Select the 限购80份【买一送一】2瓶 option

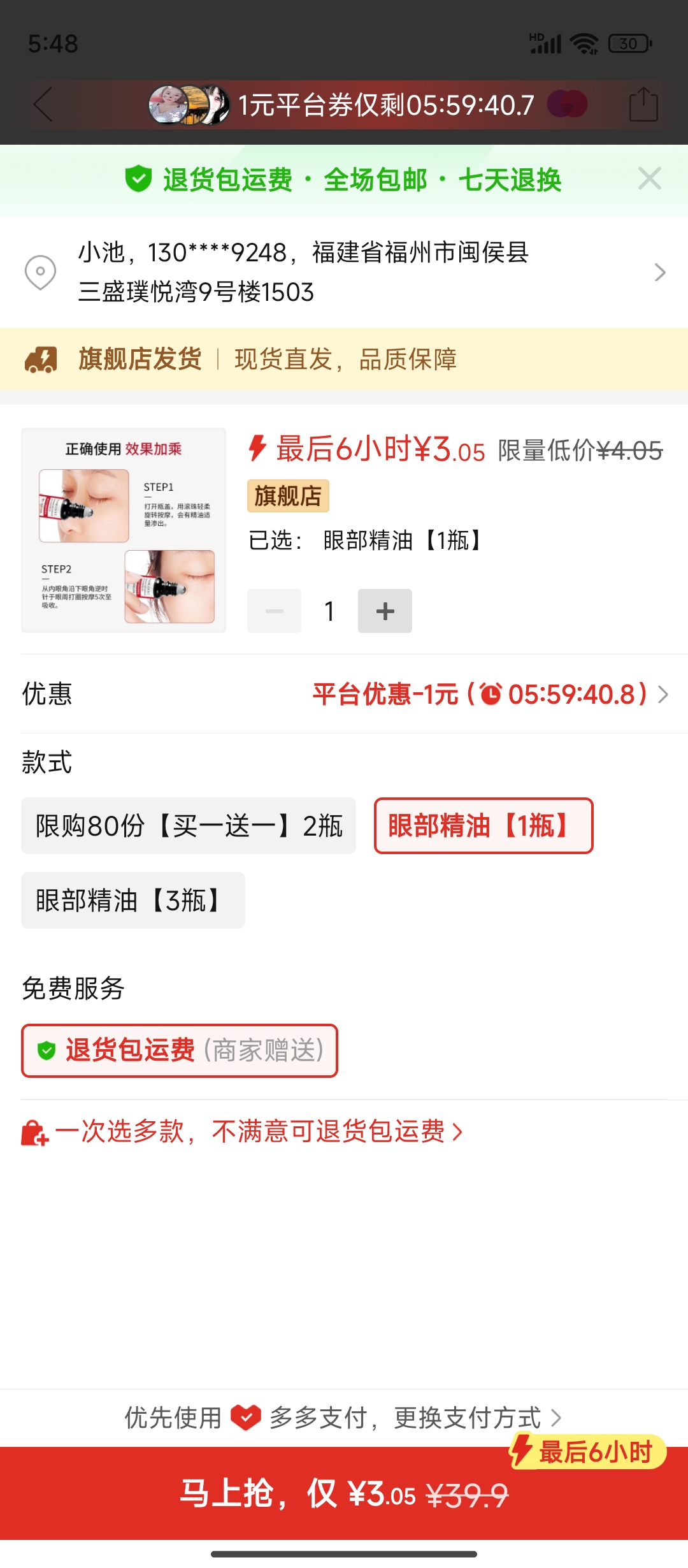tap(189, 826)
